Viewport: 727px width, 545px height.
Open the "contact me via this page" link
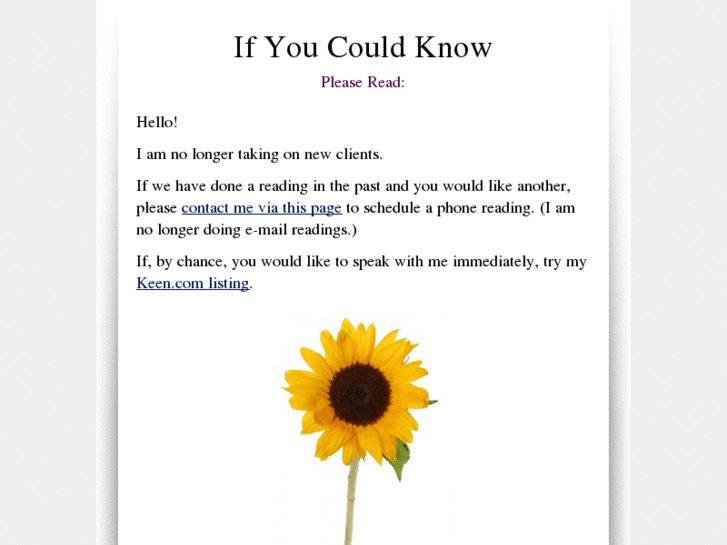tap(261, 208)
